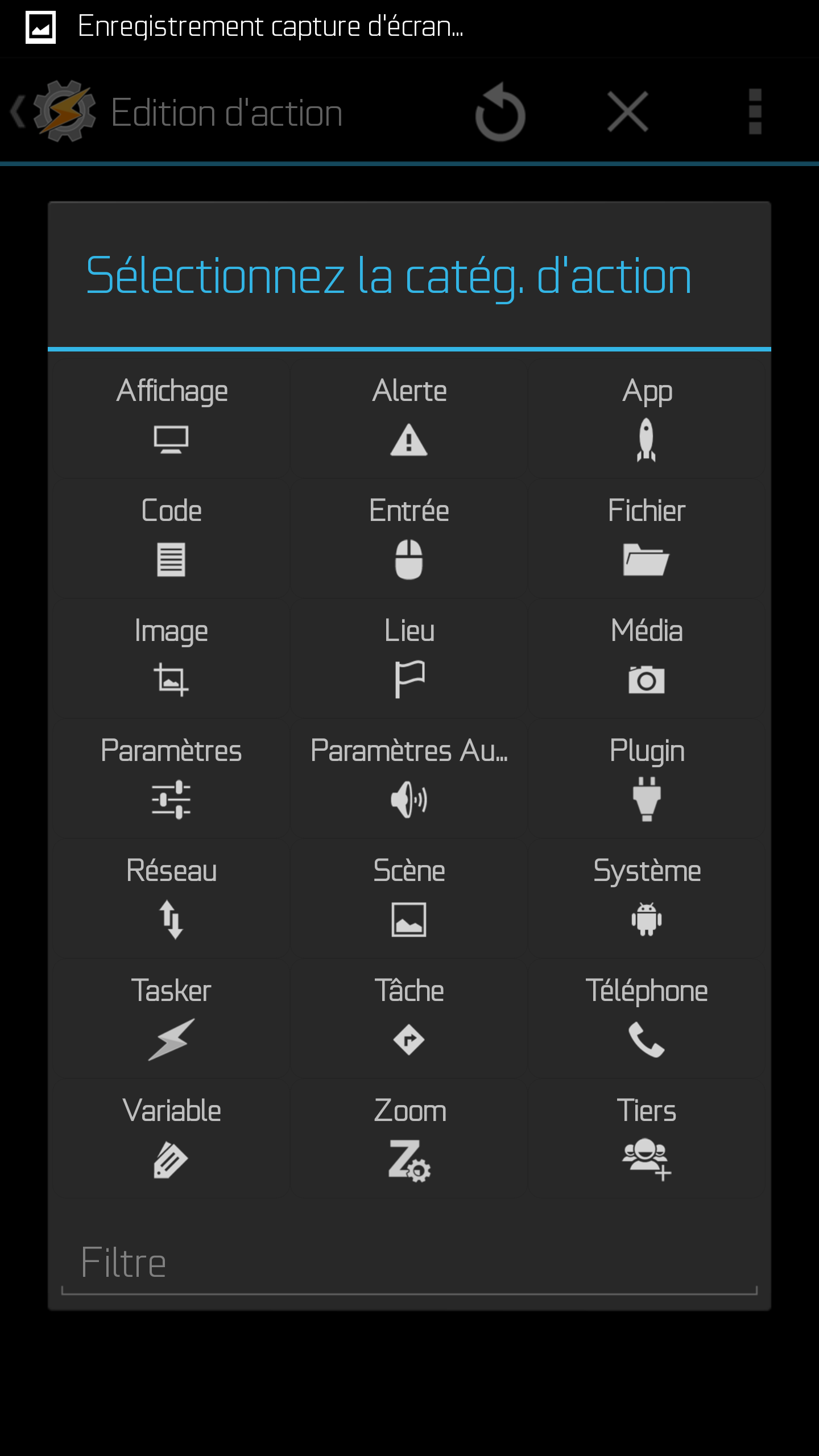Choose the App category

647,418
